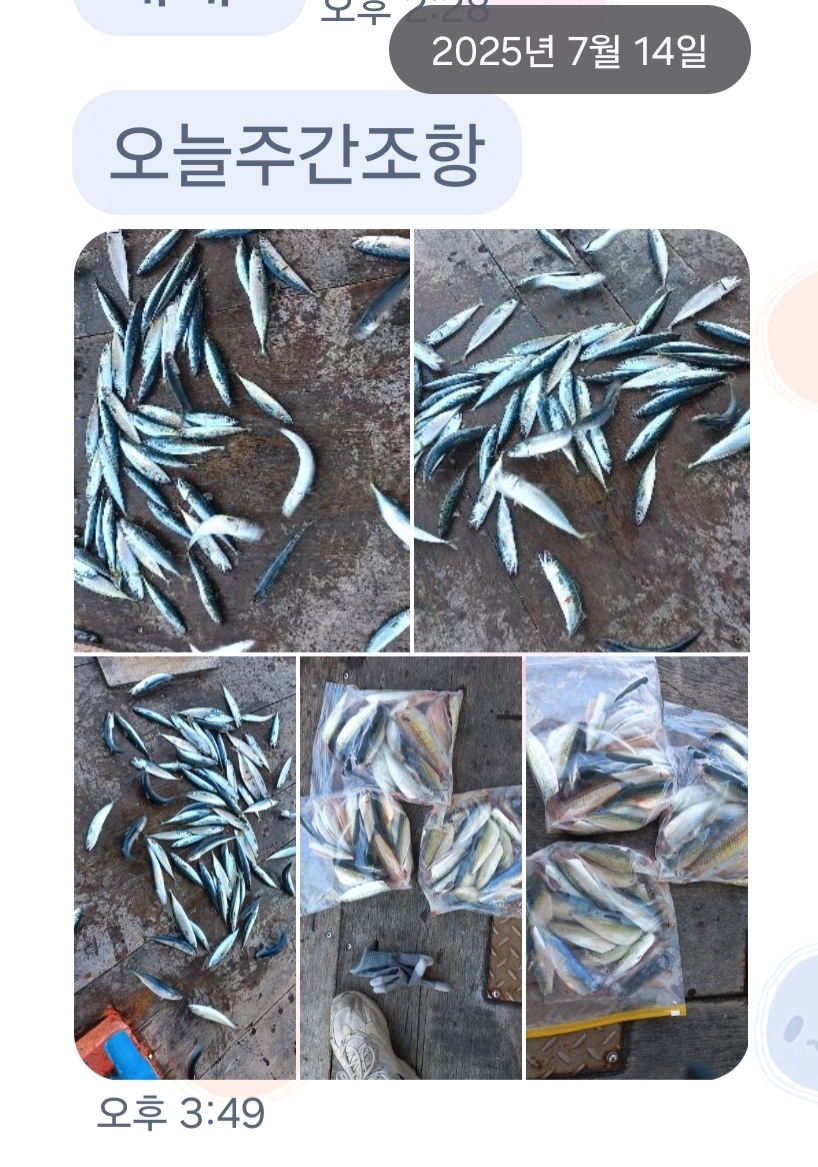View the photo with the orange tool
Image resolution: width=818 pixels, height=1167 pixels.
point(185,867)
